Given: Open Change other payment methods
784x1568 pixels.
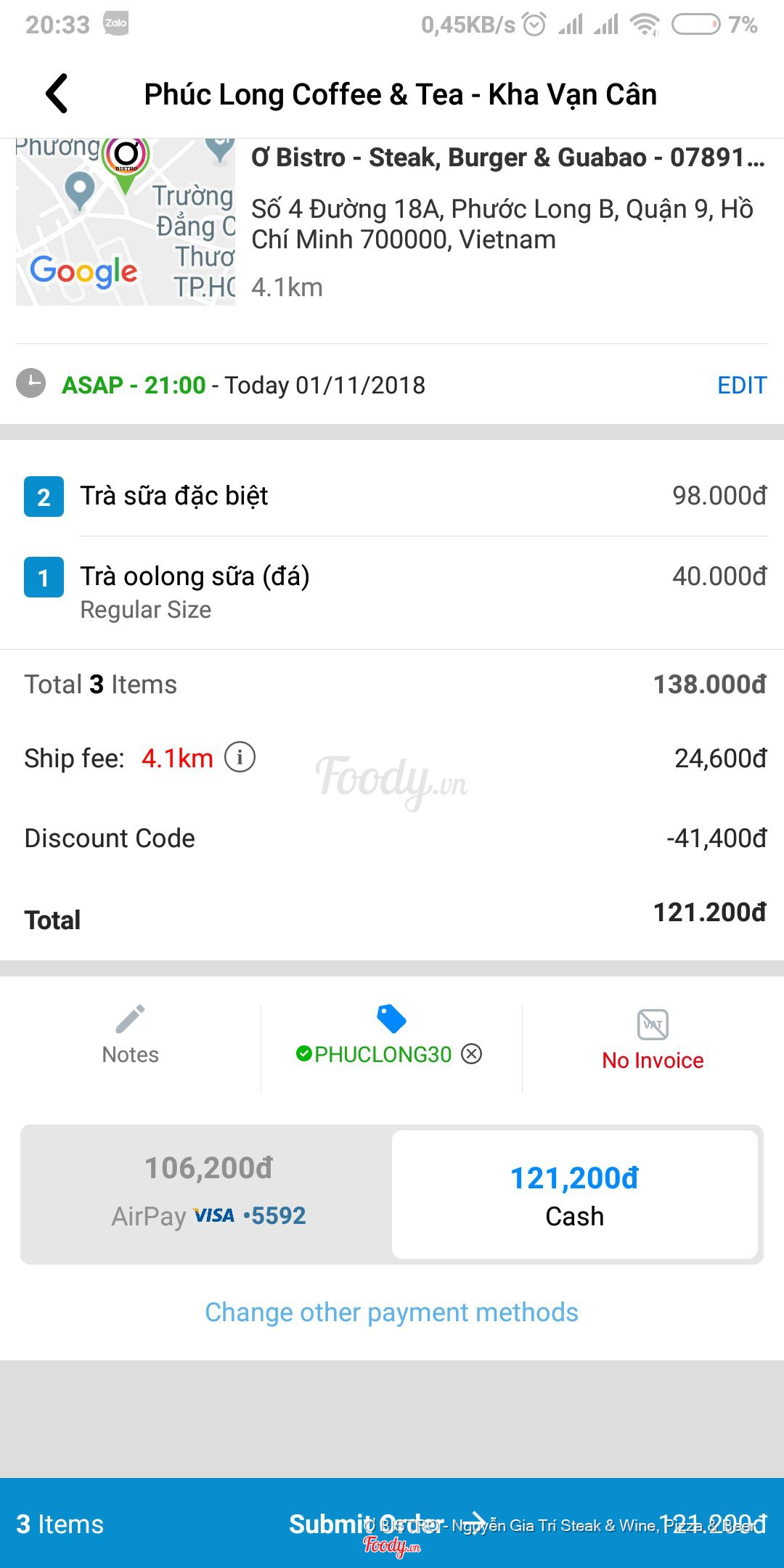Looking at the screenshot, I should click(391, 1312).
